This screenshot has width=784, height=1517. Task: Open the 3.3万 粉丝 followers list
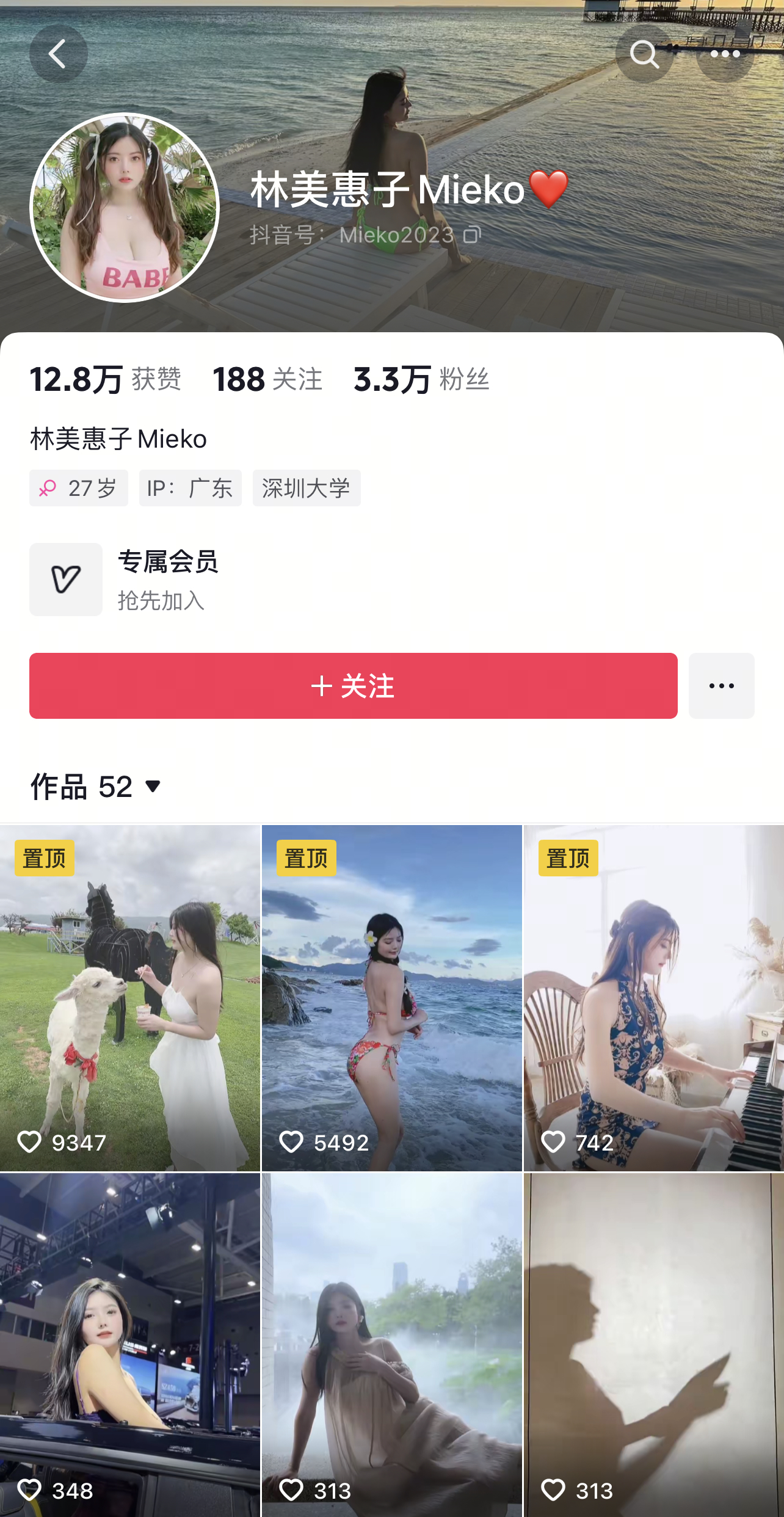pos(421,379)
